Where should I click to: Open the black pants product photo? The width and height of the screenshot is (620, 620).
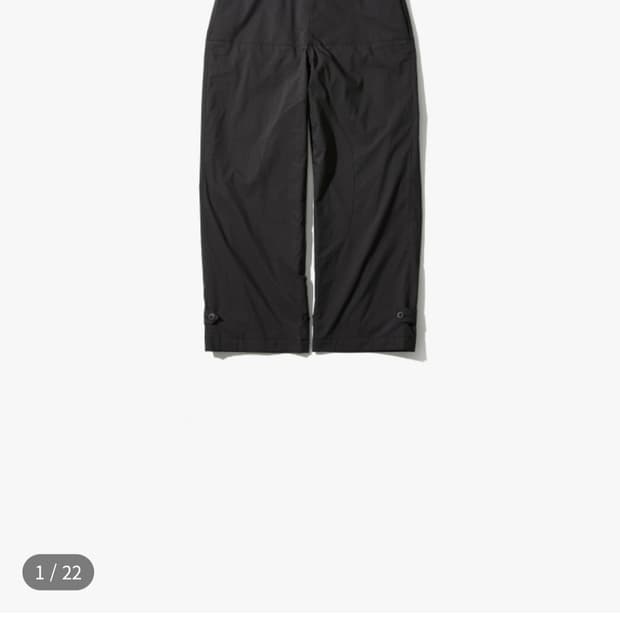[x=310, y=180]
